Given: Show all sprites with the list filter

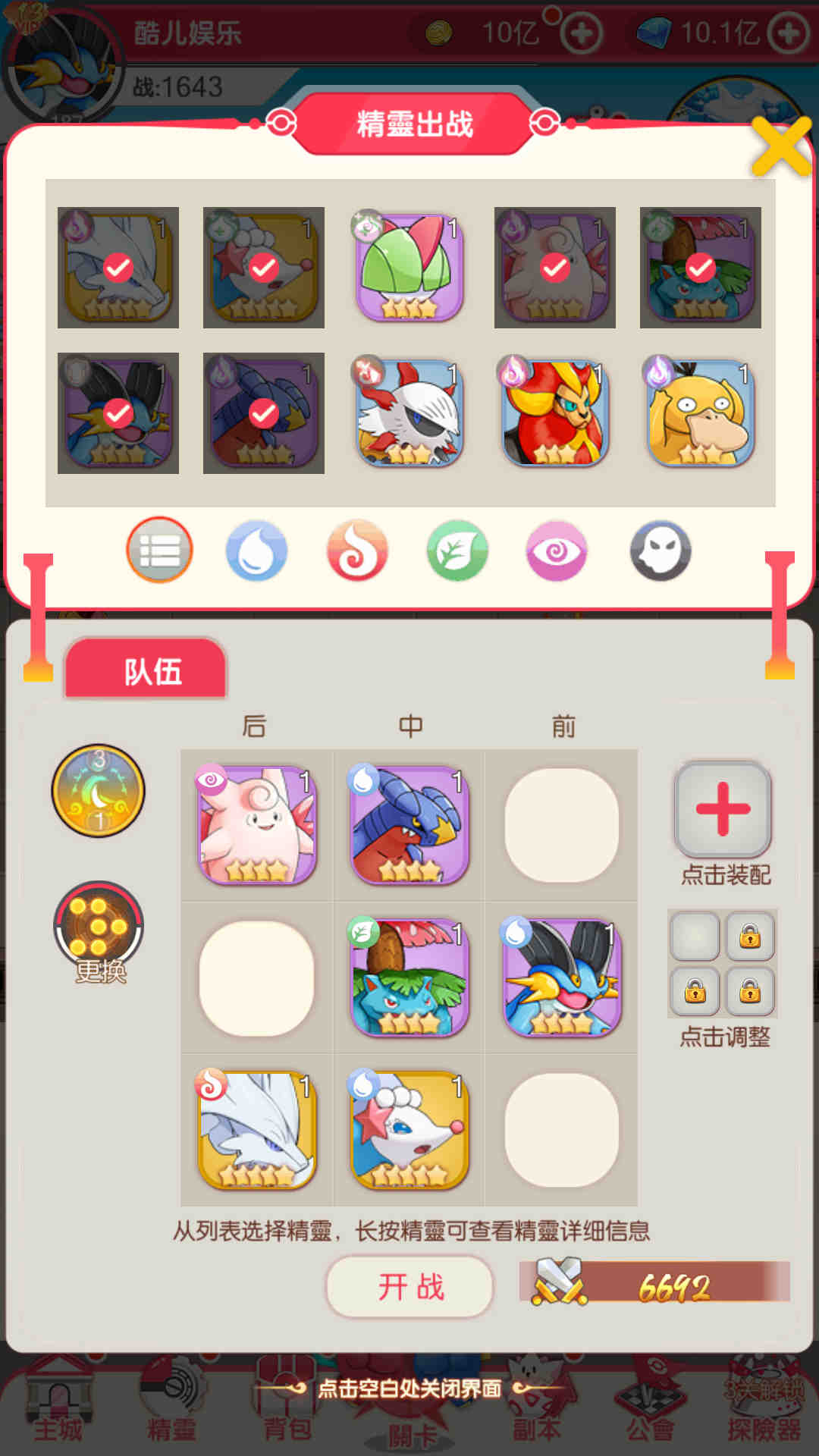Looking at the screenshot, I should coord(159,551).
